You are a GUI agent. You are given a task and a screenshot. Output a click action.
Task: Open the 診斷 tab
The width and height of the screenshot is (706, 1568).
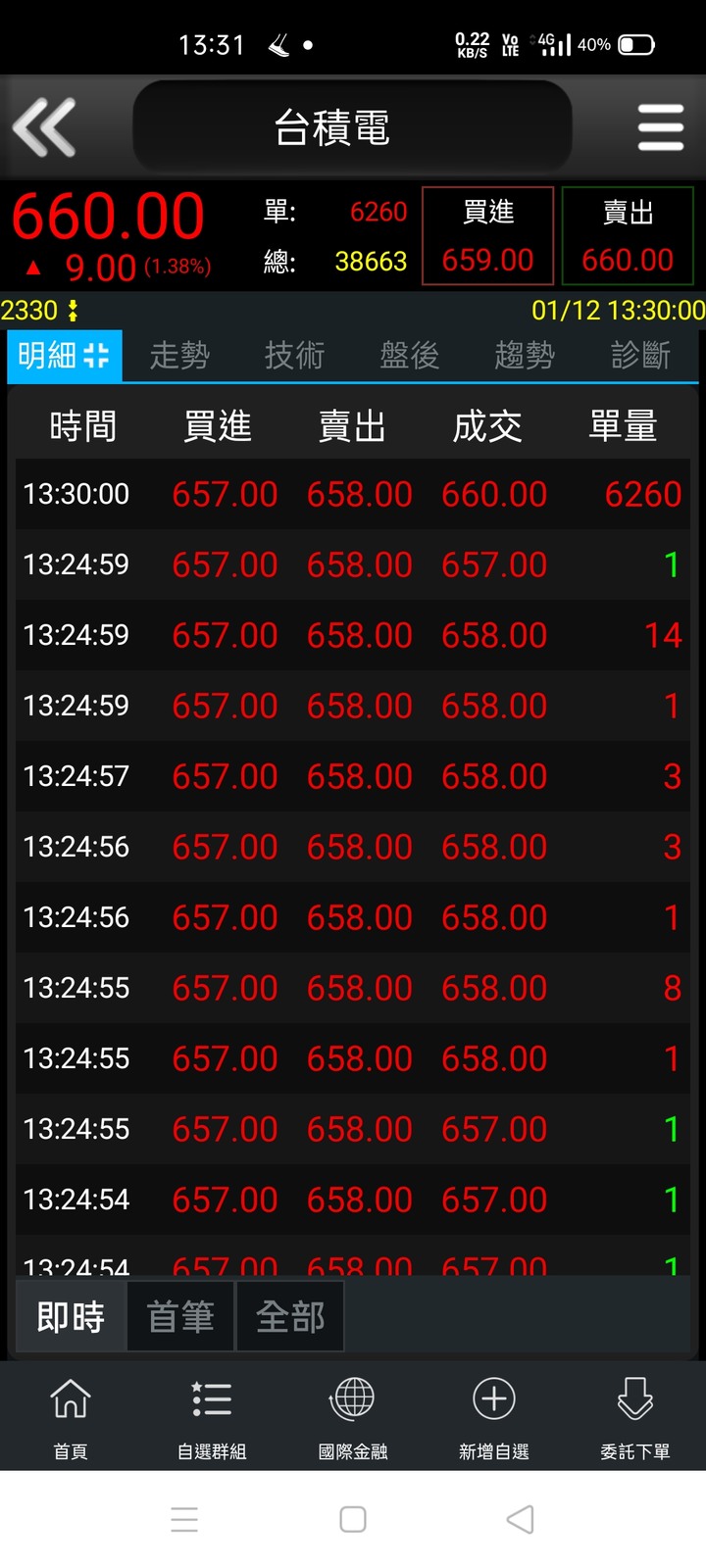(640, 355)
